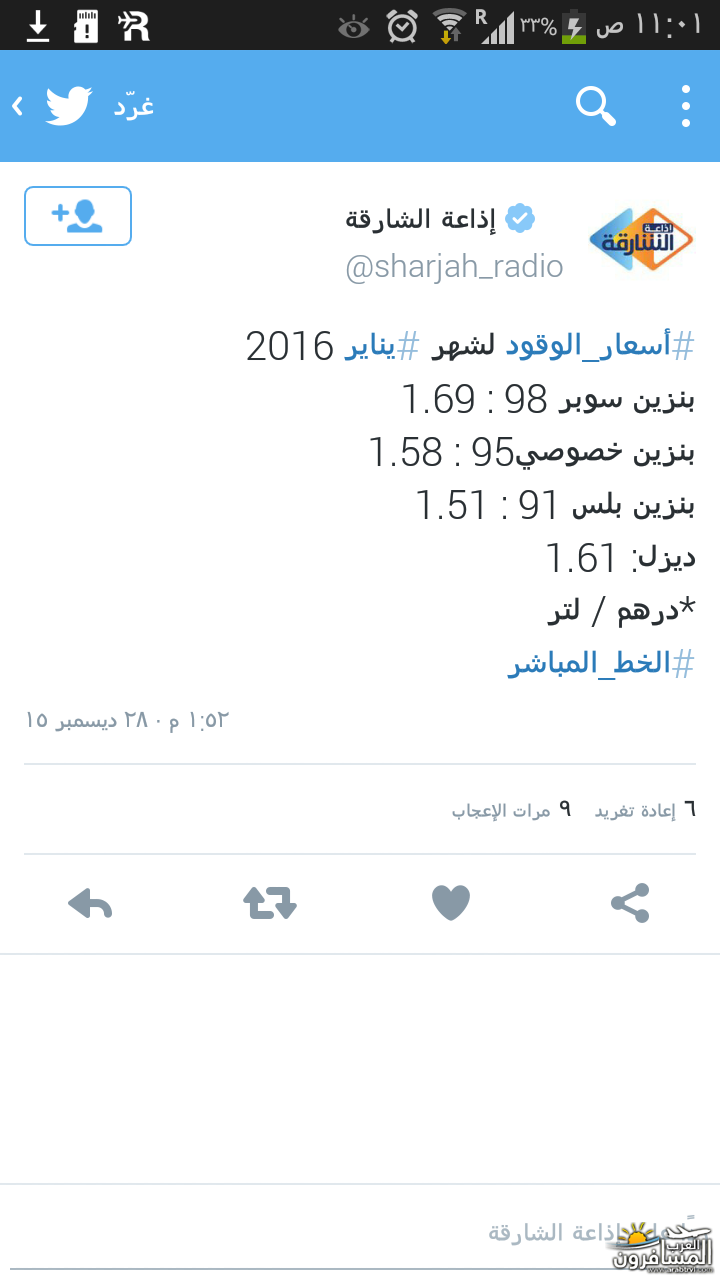Open the #الخط_المباشر hashtag
The height and width of the screenshot is (1280, 720).
[601, 663]
